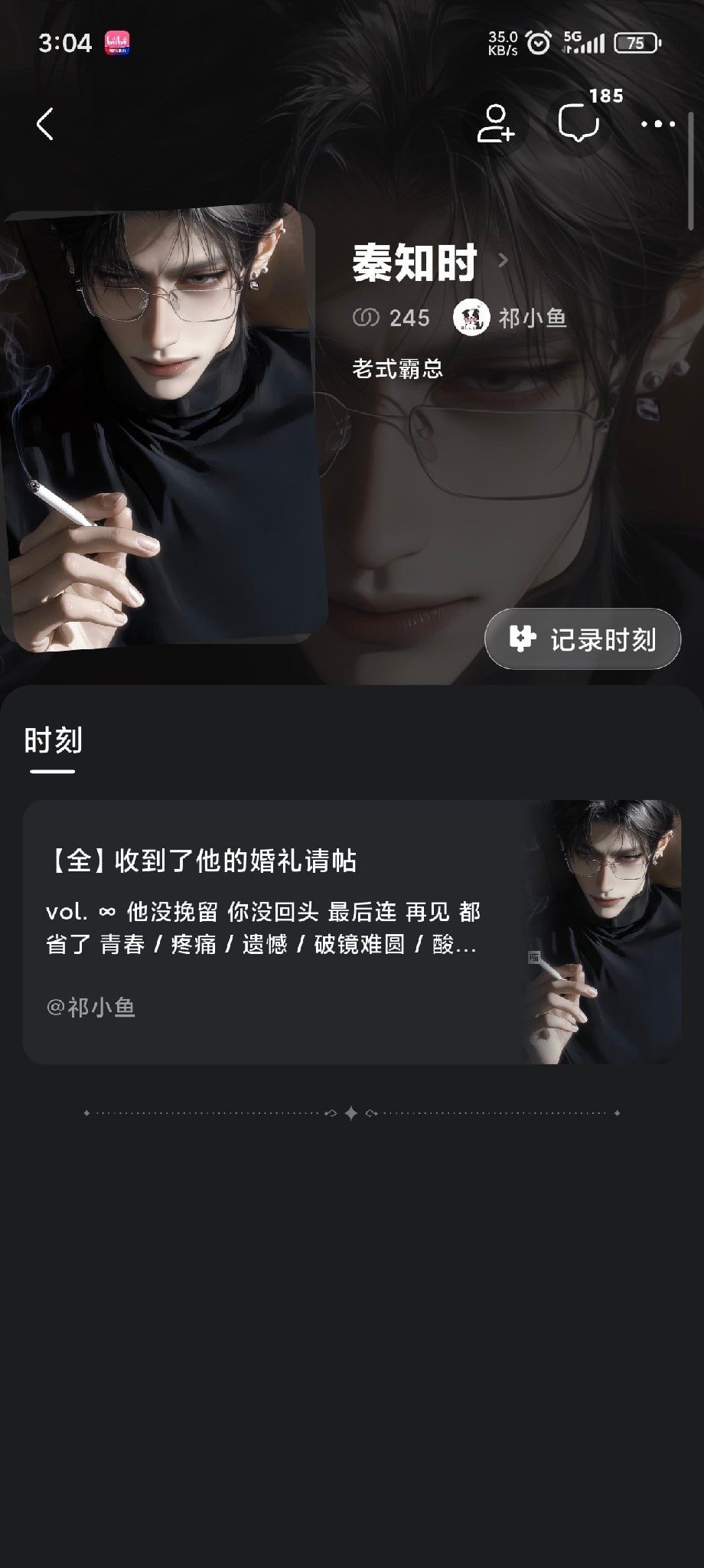The width and height of the screenshot is (704, 1568).
Task: Go back using the top-left arrow
Action: [x=45, y=123]
